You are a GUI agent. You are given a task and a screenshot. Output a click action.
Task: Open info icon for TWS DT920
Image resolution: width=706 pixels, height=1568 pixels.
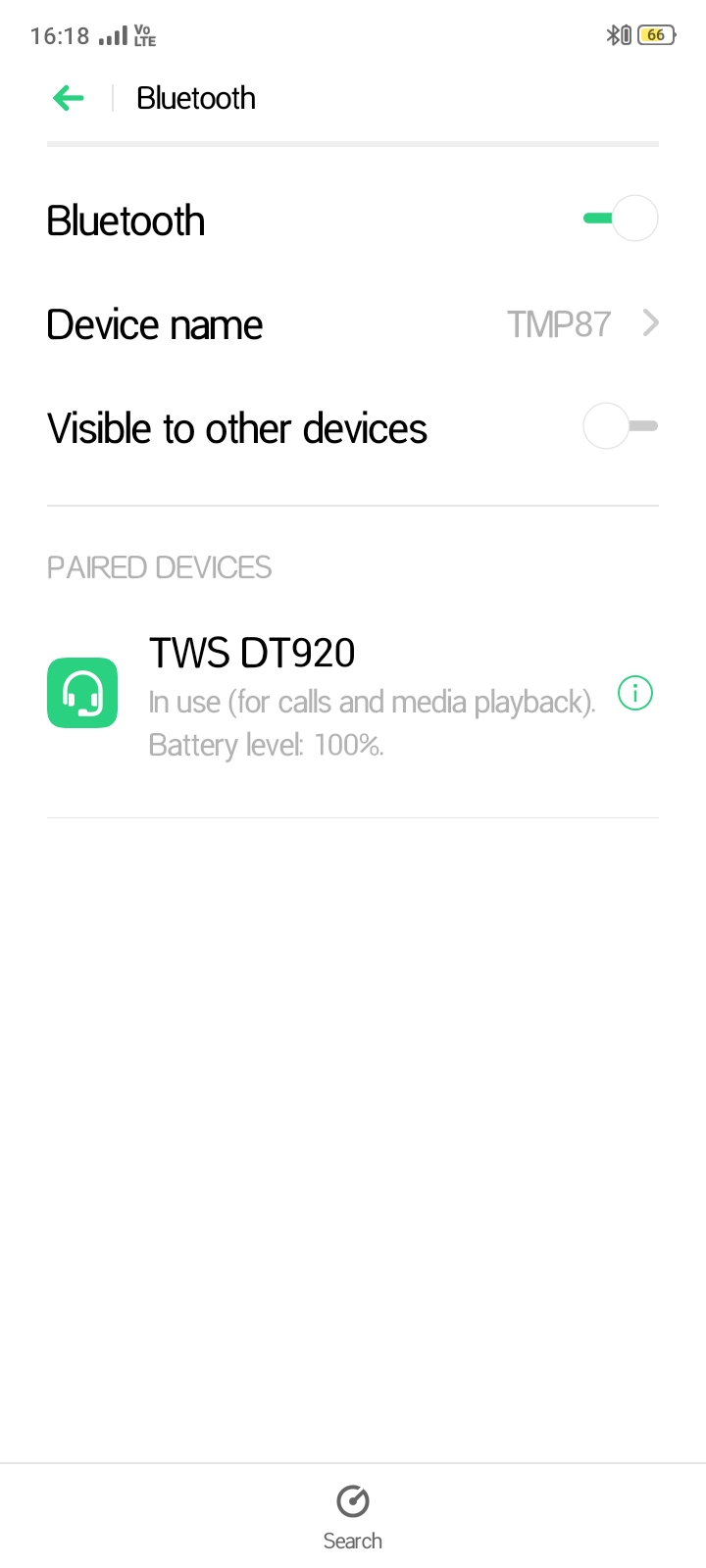pyautogui.click(x=635, y=694)
